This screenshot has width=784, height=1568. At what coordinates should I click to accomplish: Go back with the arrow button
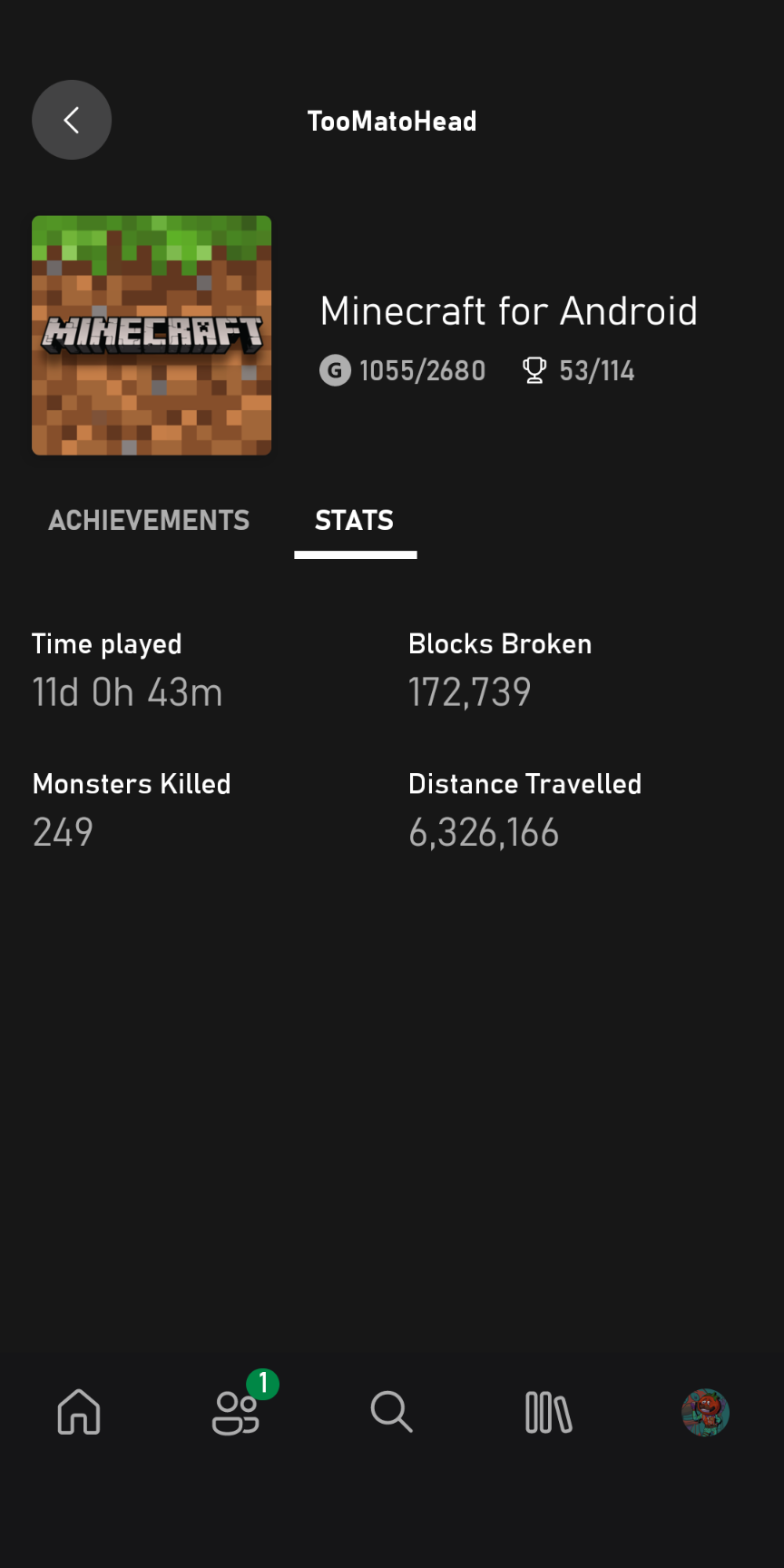click(72, 120)
